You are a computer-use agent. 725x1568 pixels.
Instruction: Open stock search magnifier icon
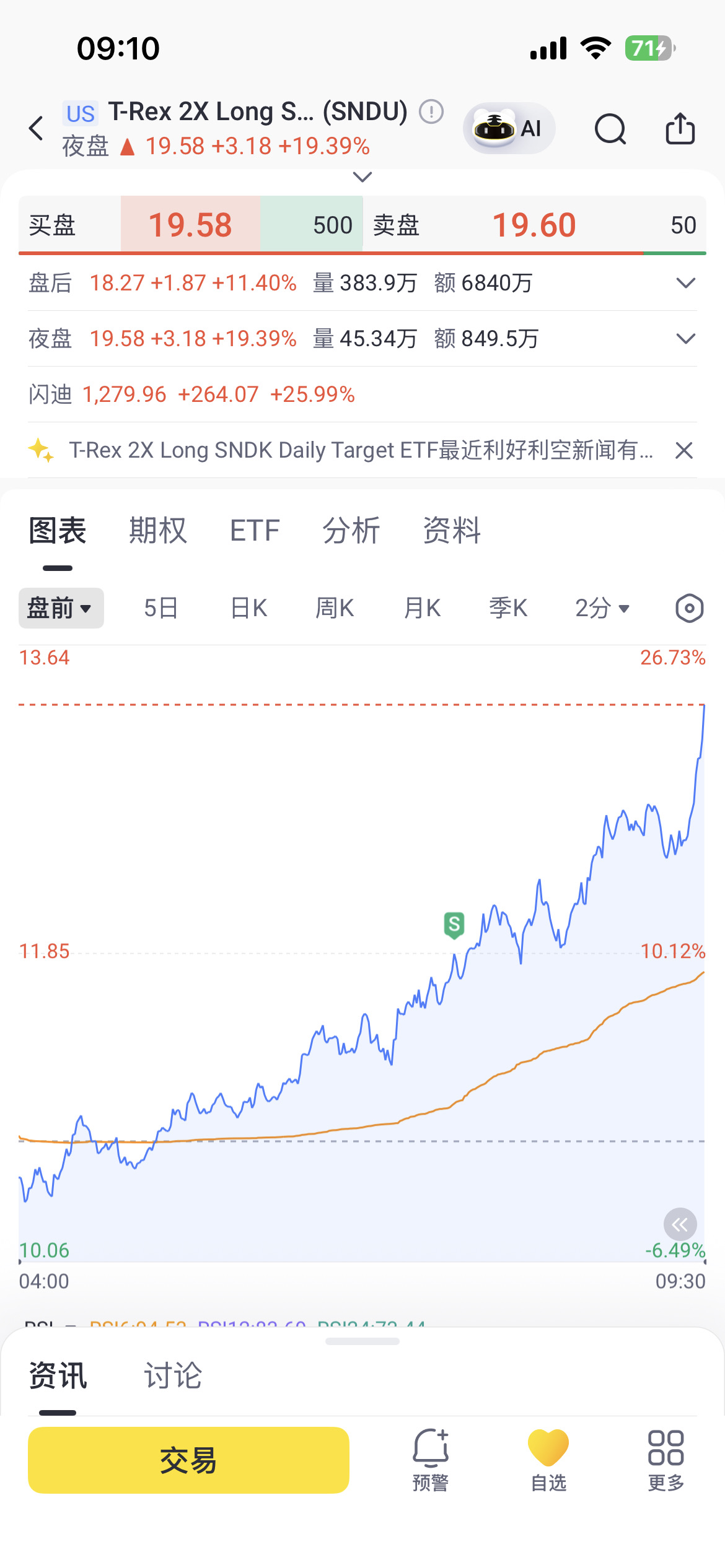coord(610,129)
